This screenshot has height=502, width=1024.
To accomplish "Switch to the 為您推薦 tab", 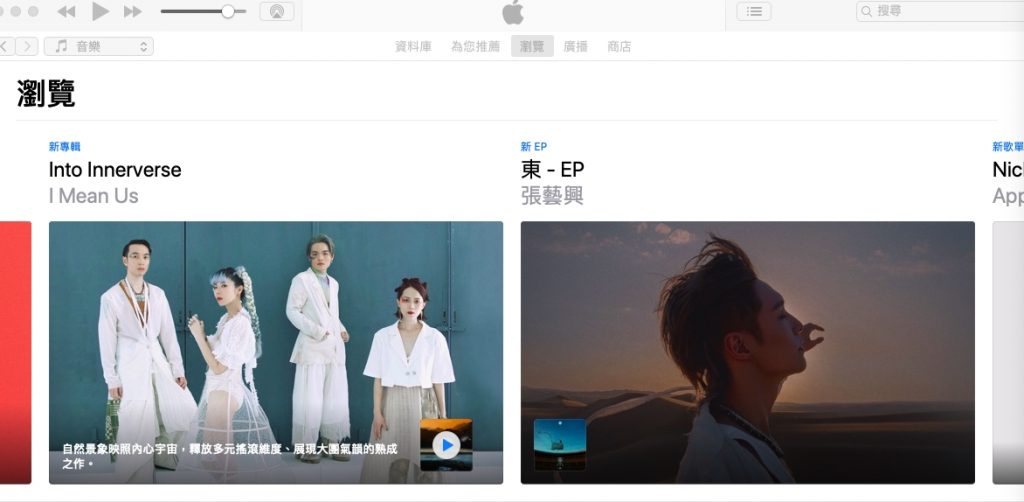I will point(475,46).
